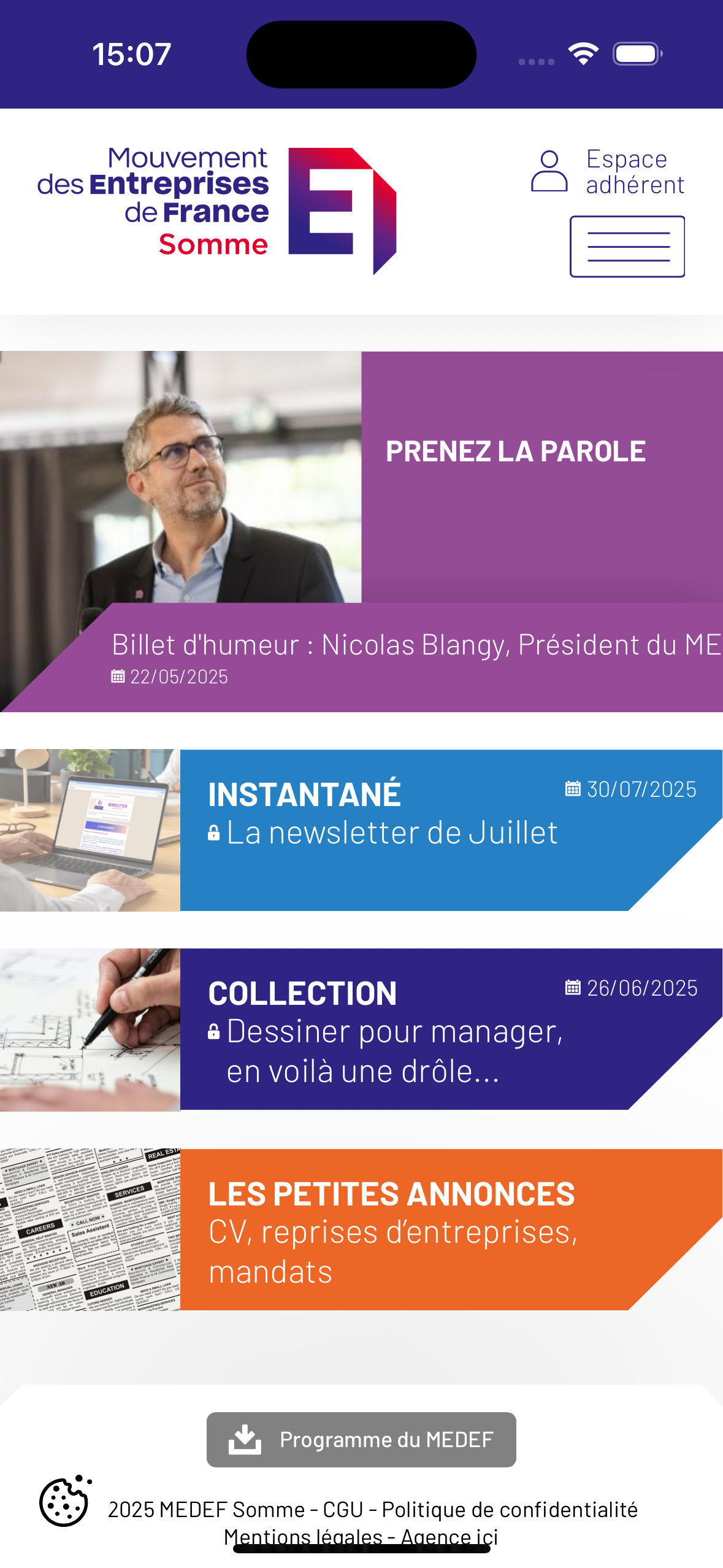
Task: Open the Collection Dessiner pour manager card
Action: (x=361, y=1029)
